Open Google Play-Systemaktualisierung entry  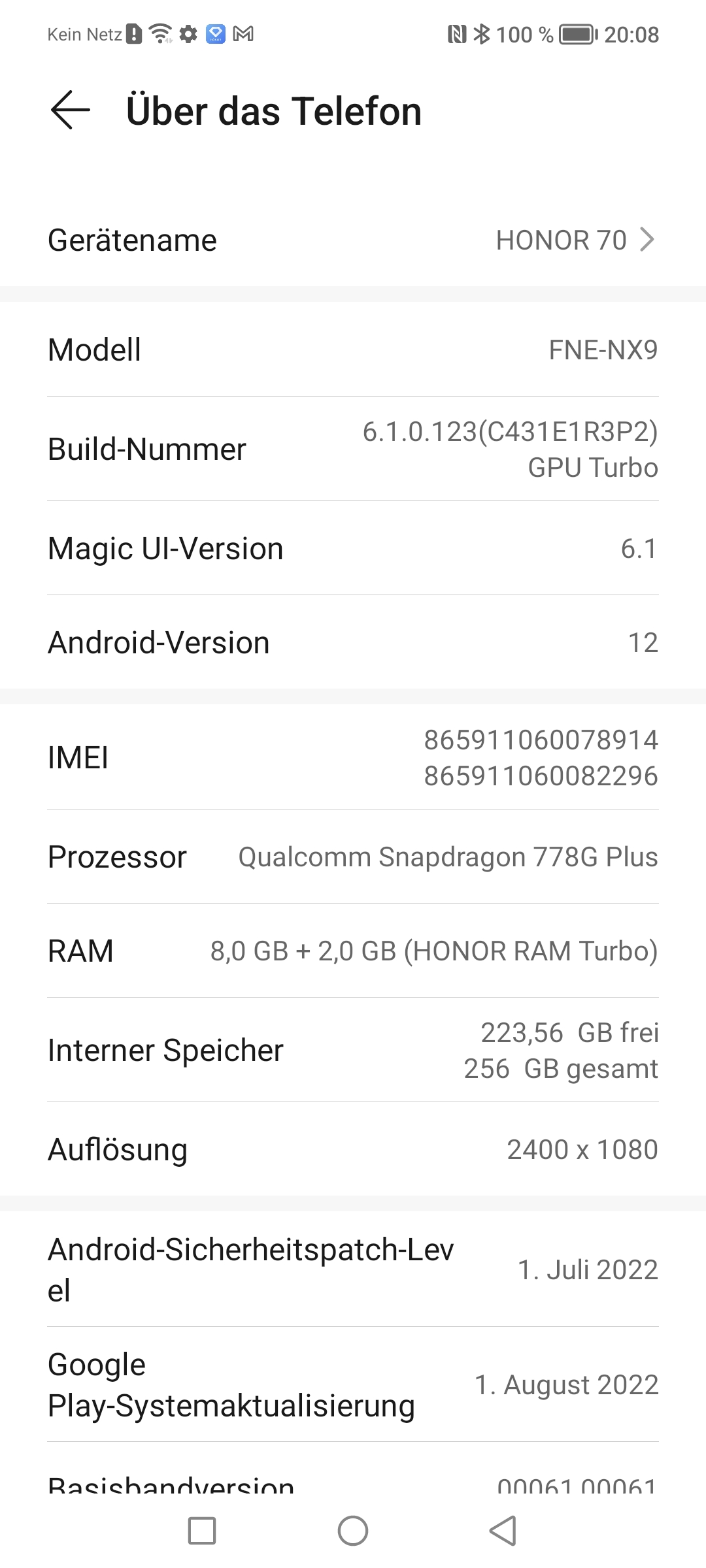(353, 1384)
